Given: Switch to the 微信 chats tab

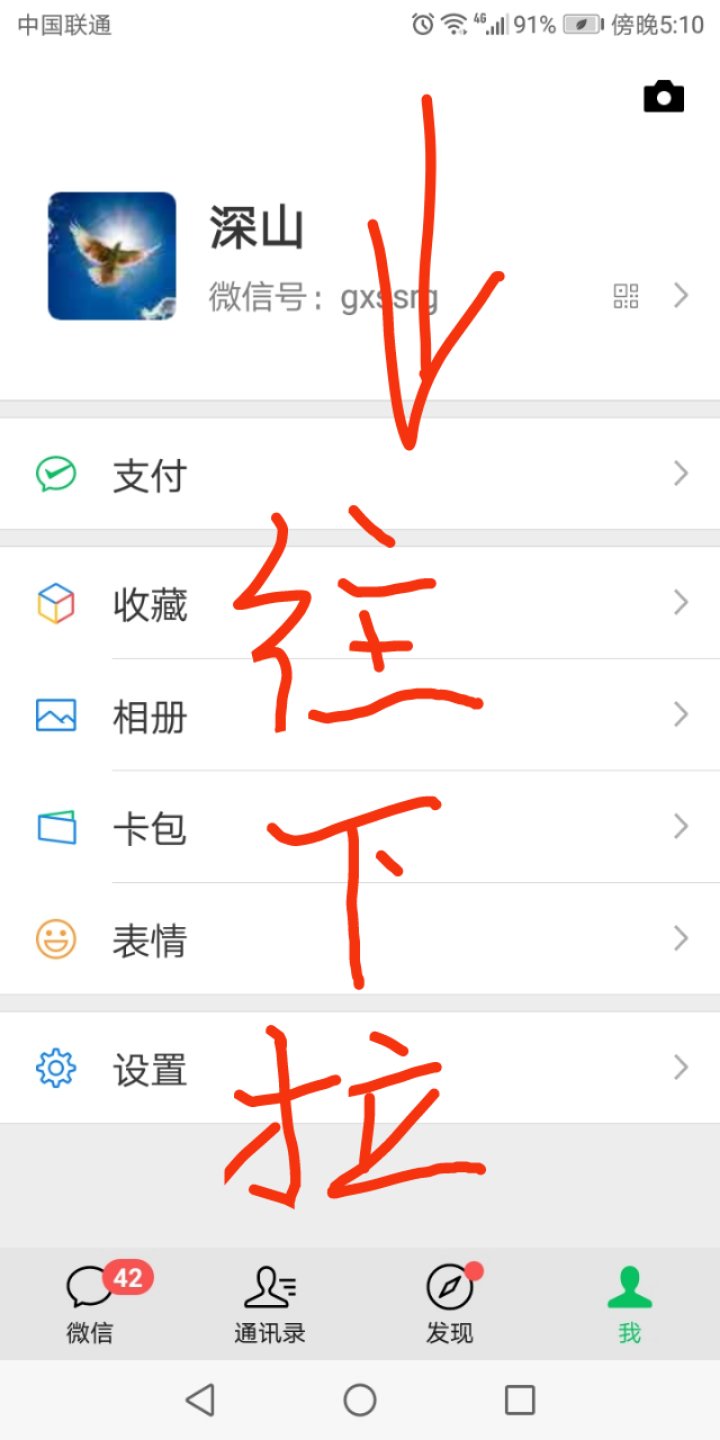Looking at the screenshot, I should pyautogui.click(x=90, y=1305).
